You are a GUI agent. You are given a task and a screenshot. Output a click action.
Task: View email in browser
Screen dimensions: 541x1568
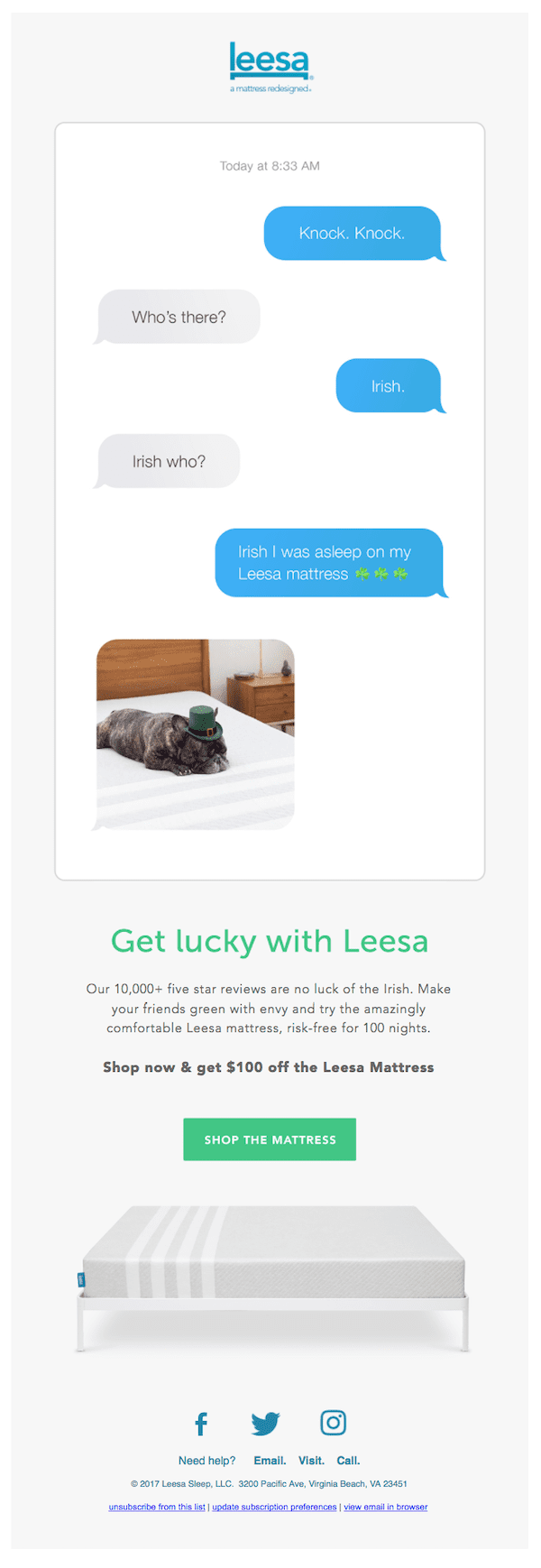pos(386,1507)
